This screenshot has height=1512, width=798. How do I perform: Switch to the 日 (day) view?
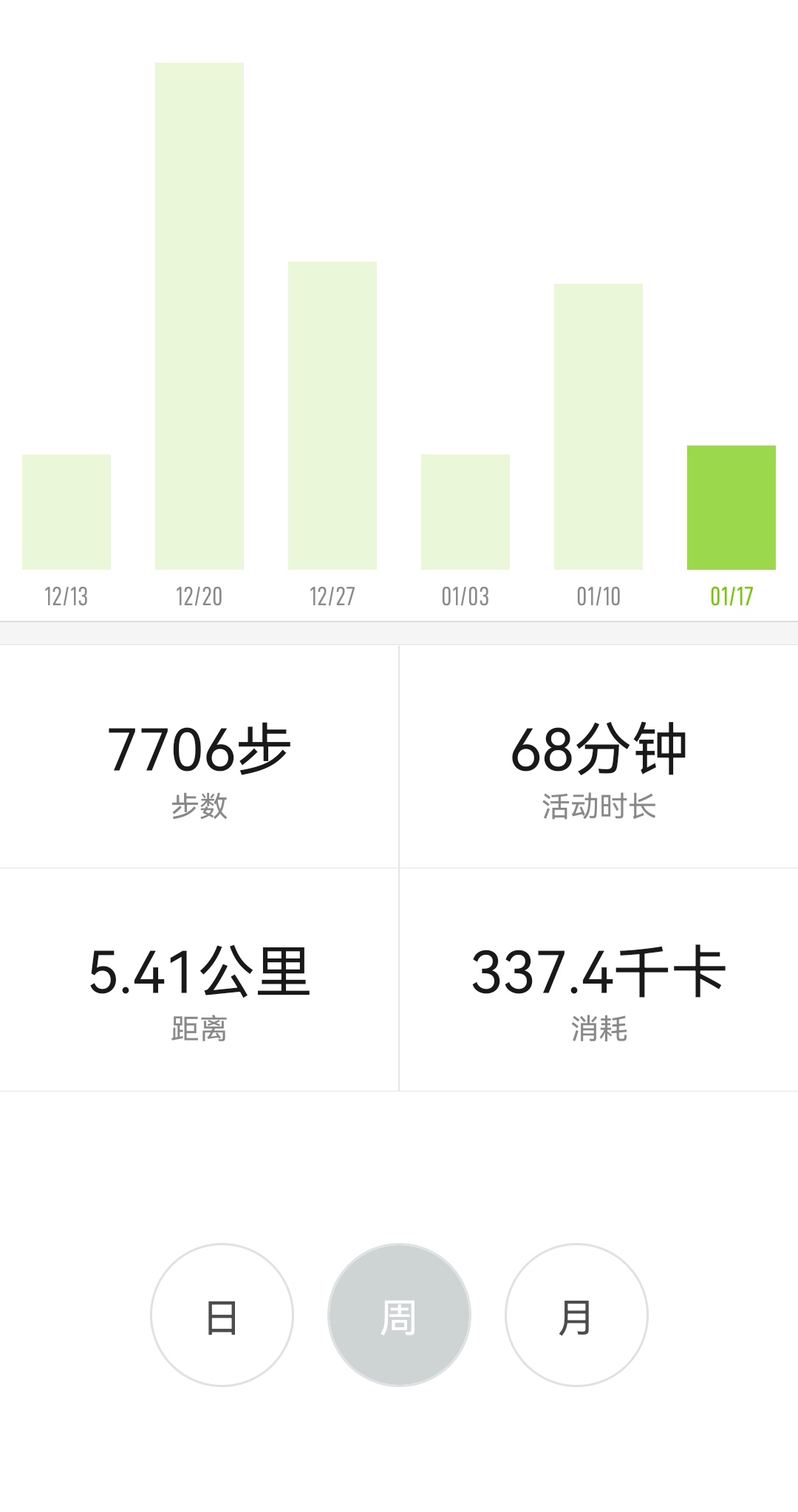click(x=222, y=1315)
